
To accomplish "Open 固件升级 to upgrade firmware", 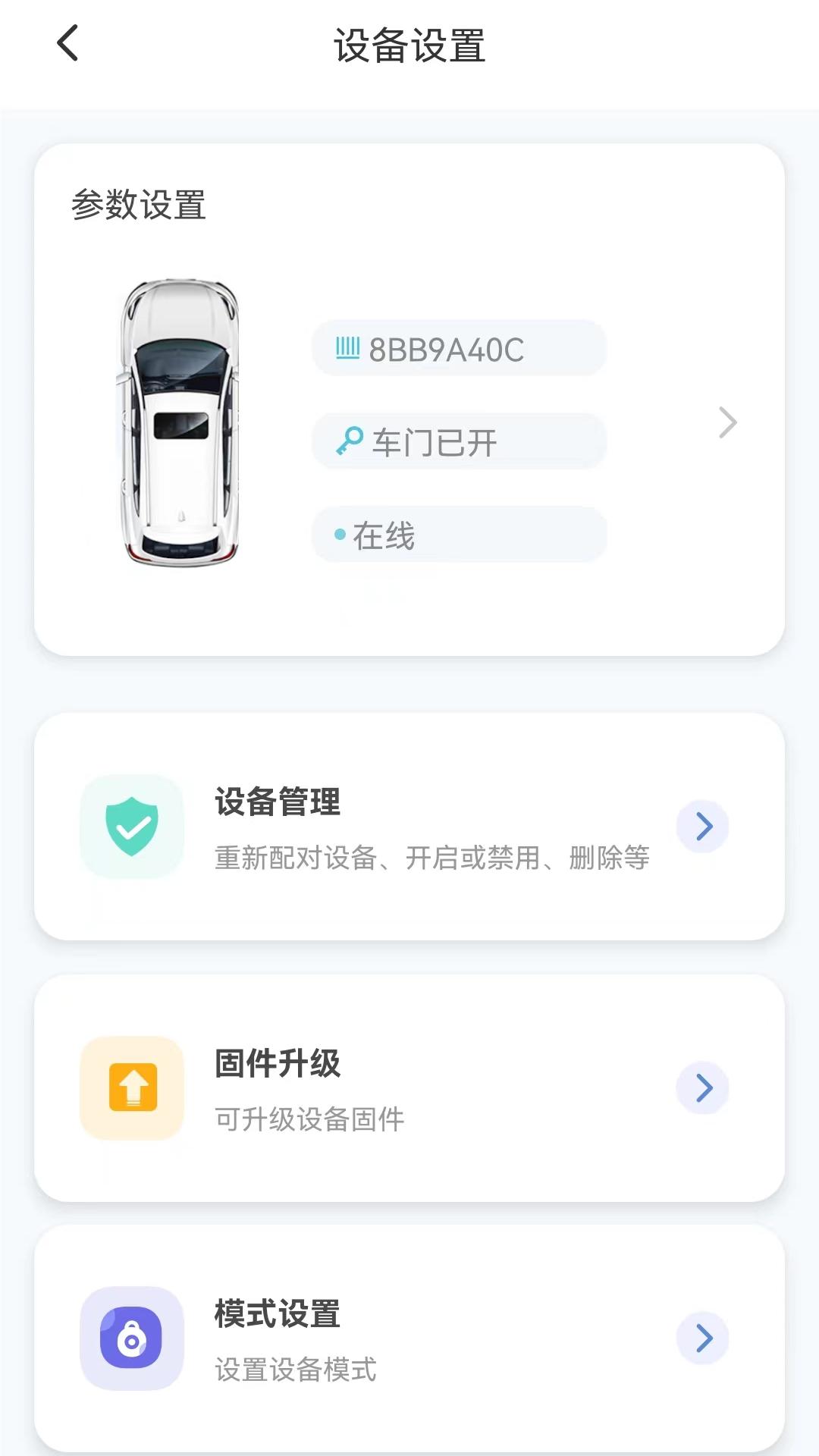I will pos(409,1088).
